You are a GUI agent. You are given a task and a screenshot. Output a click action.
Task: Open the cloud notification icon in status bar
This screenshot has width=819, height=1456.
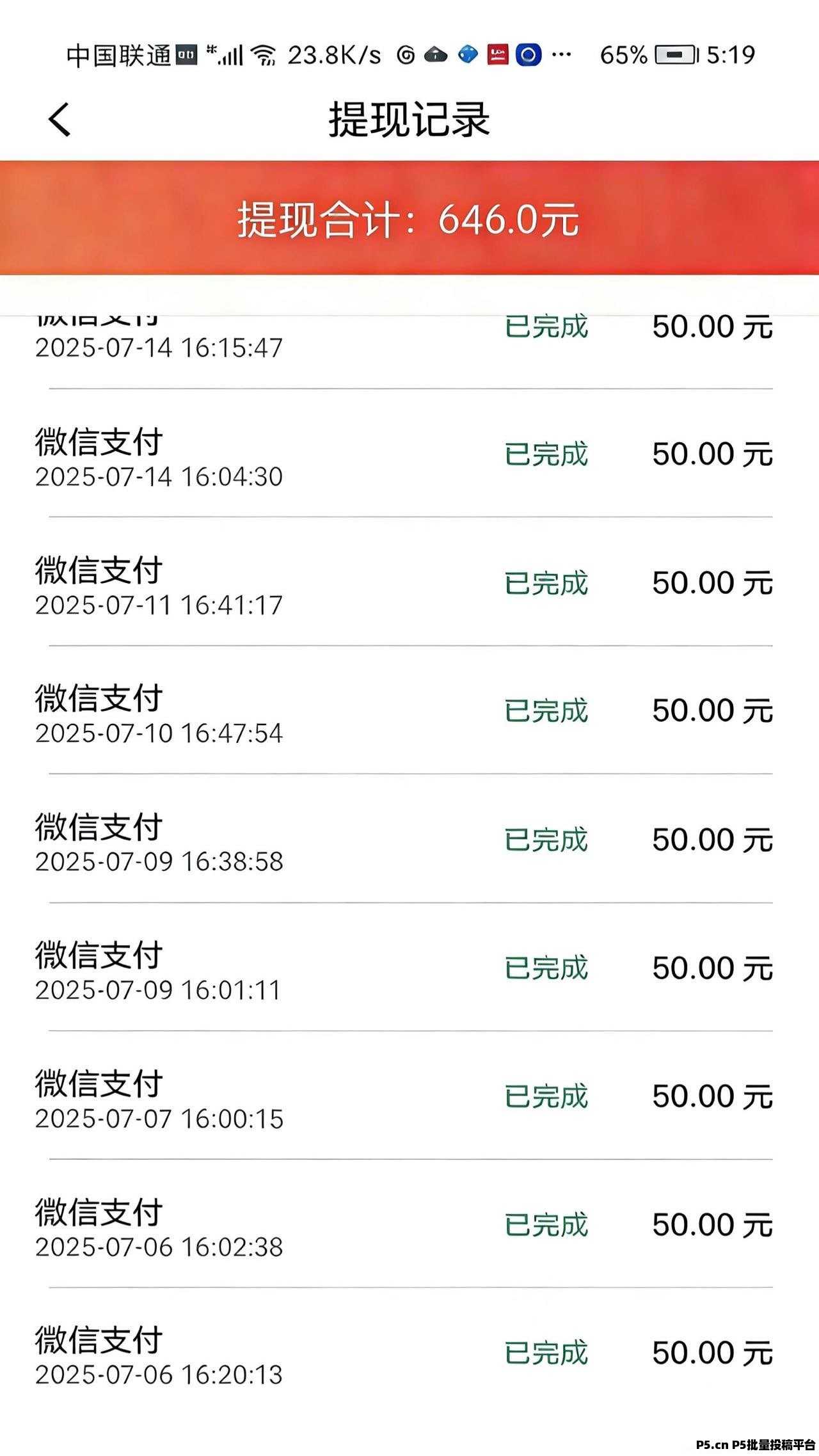[x=436, y=55]
